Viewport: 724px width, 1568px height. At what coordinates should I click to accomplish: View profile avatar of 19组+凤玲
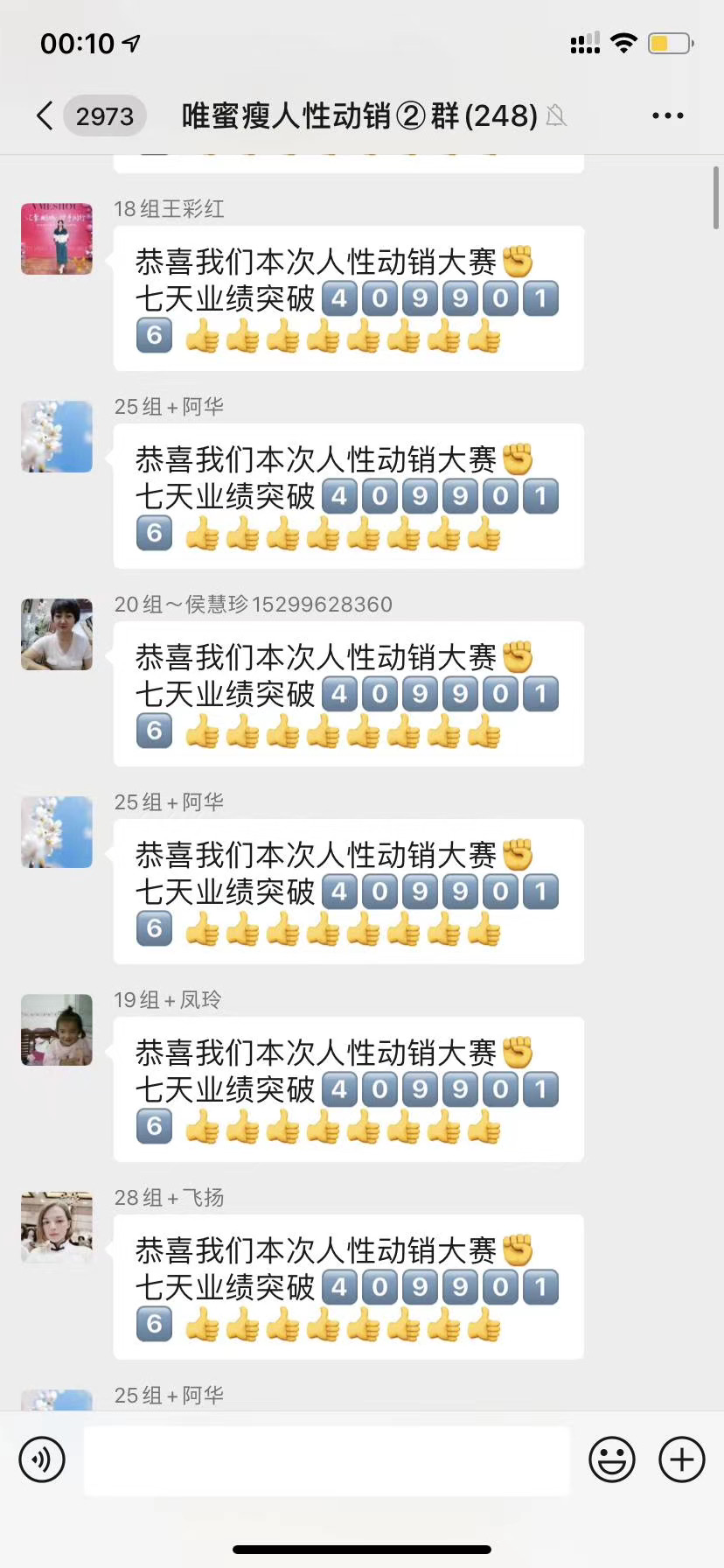pos(57,1030)
